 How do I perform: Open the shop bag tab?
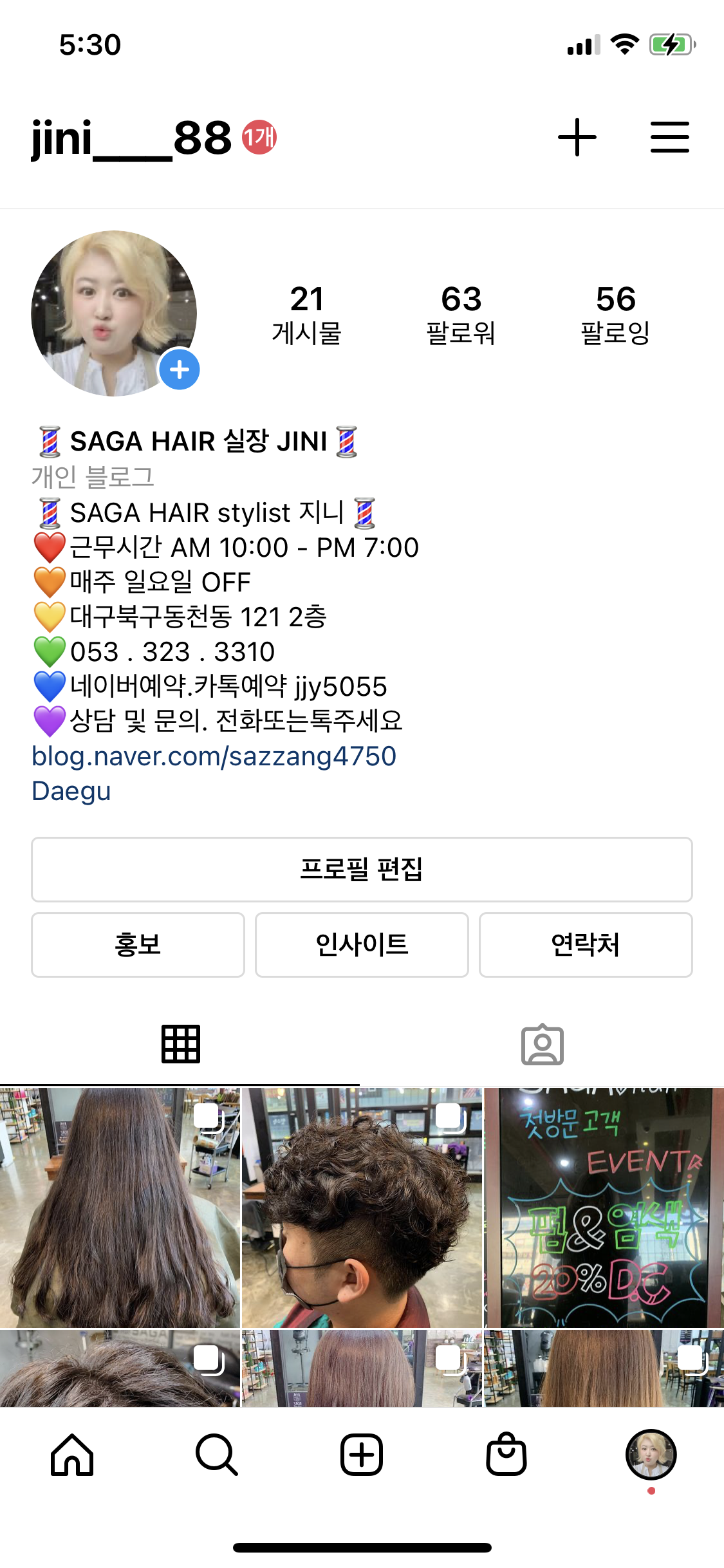506,1453
